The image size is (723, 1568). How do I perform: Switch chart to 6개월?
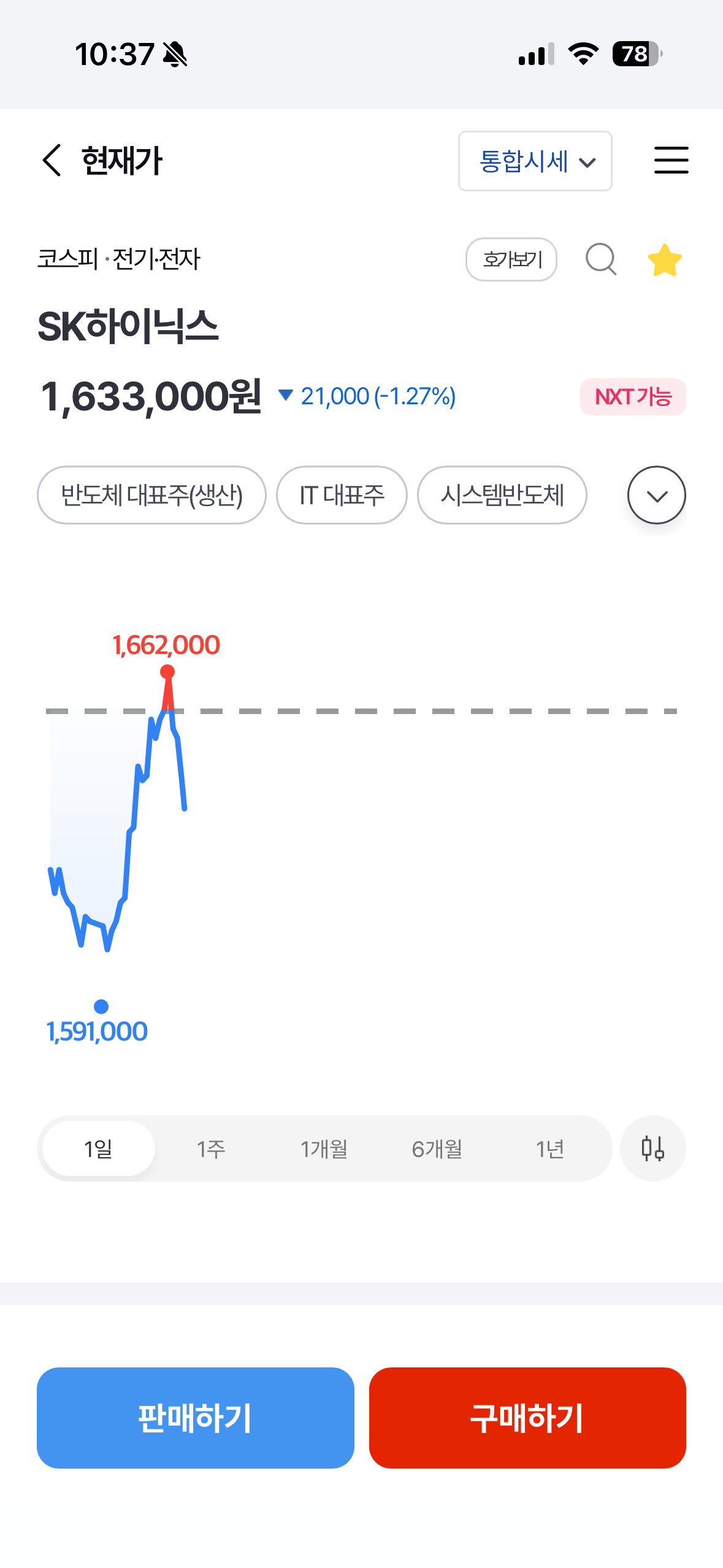coord(437,1148)
